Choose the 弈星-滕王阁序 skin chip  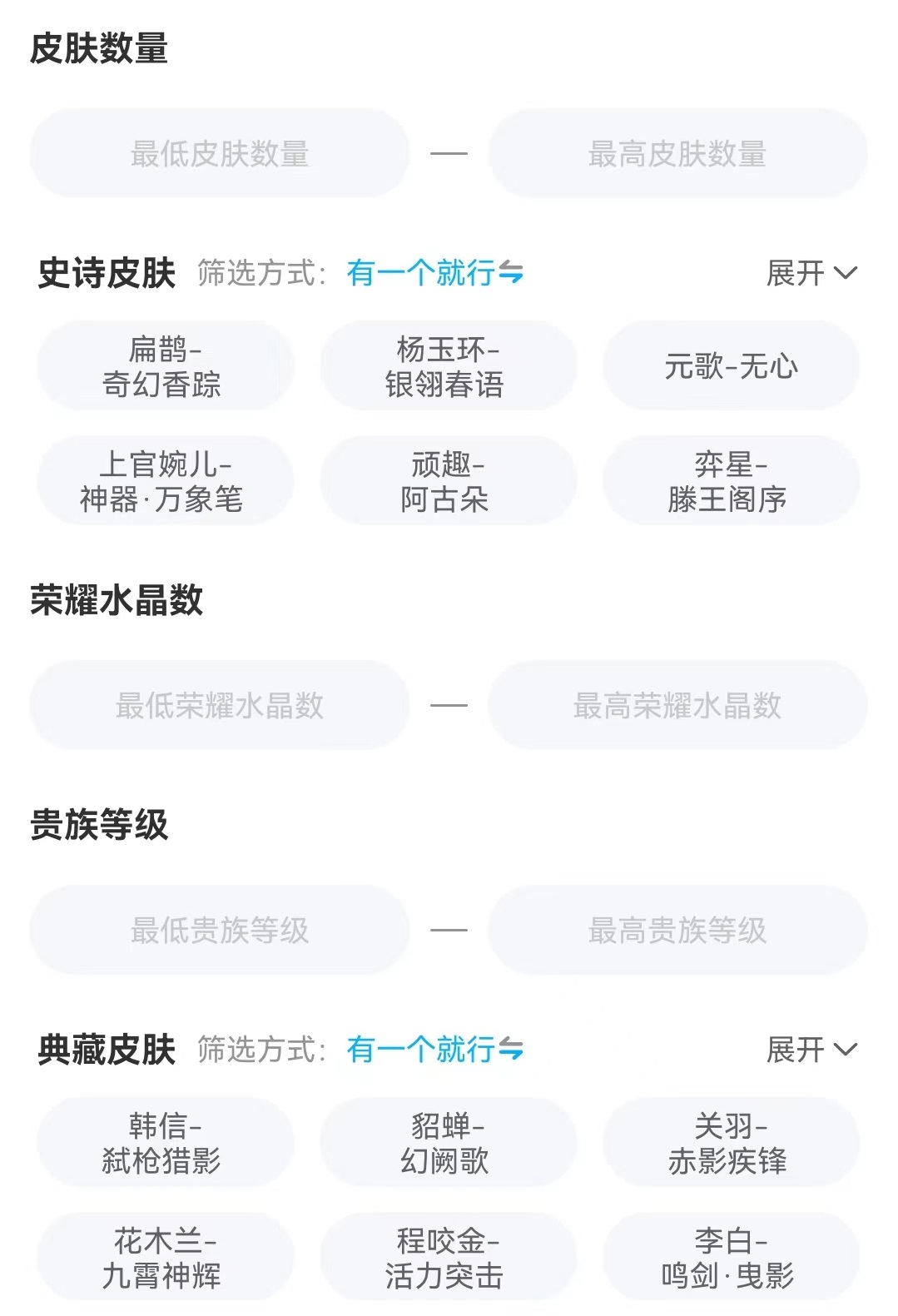731,482
